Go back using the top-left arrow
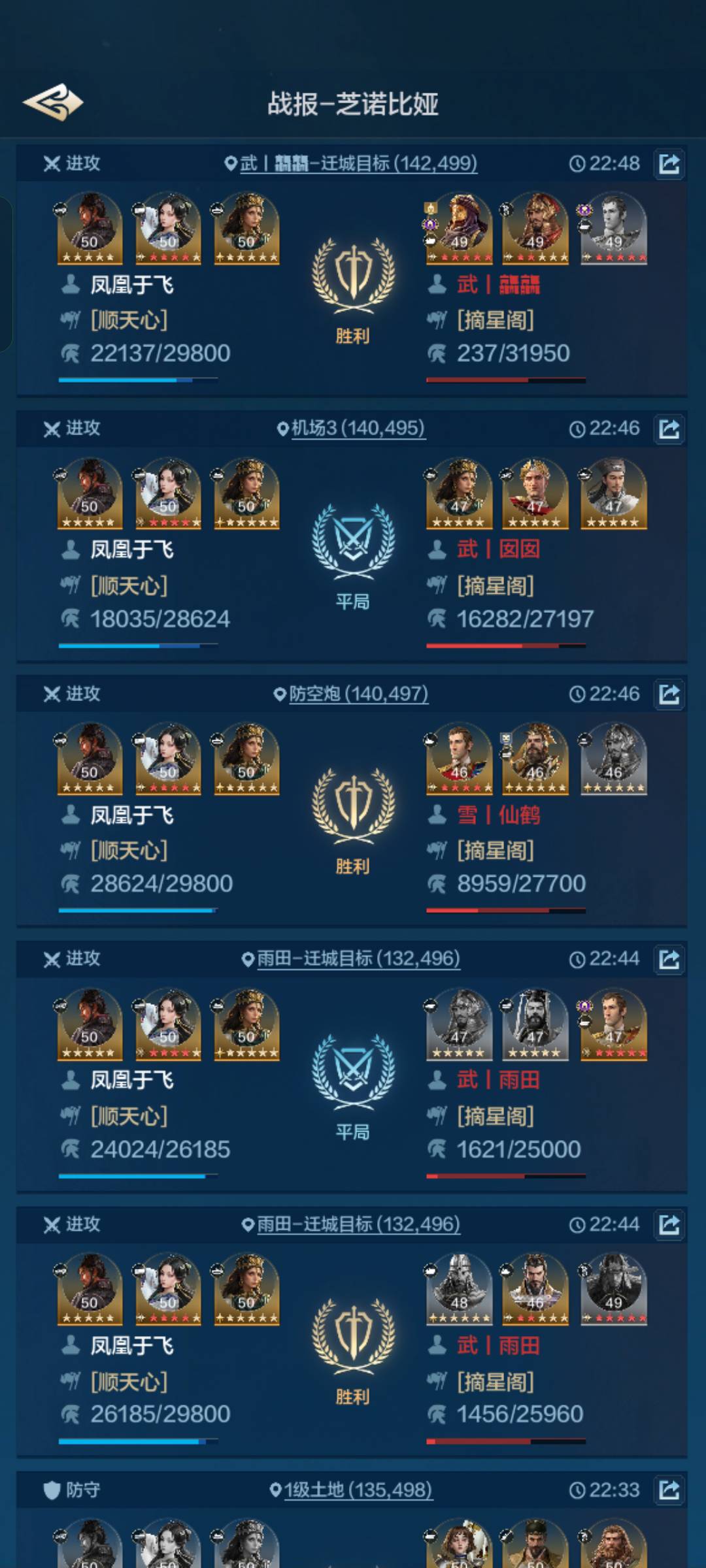 (52, 103)
